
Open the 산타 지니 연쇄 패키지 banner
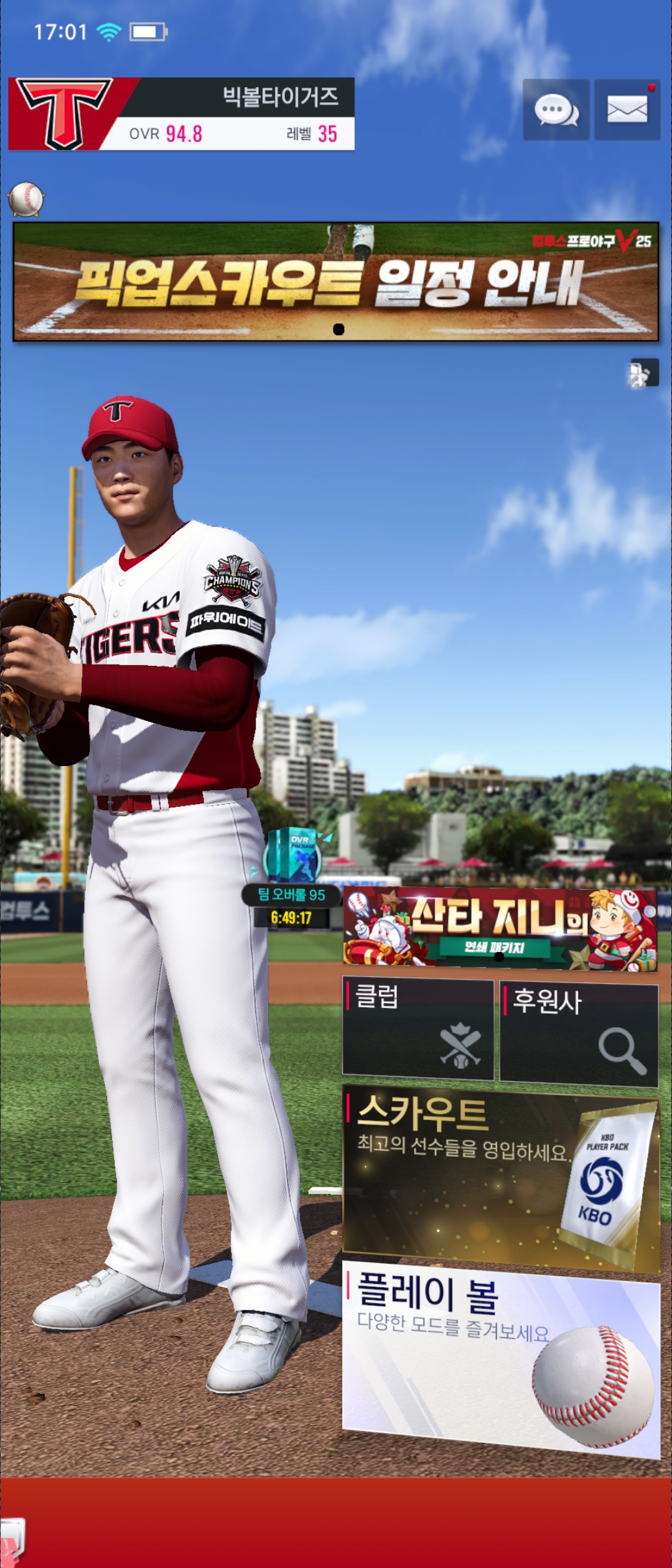click(x=500, y=929)
